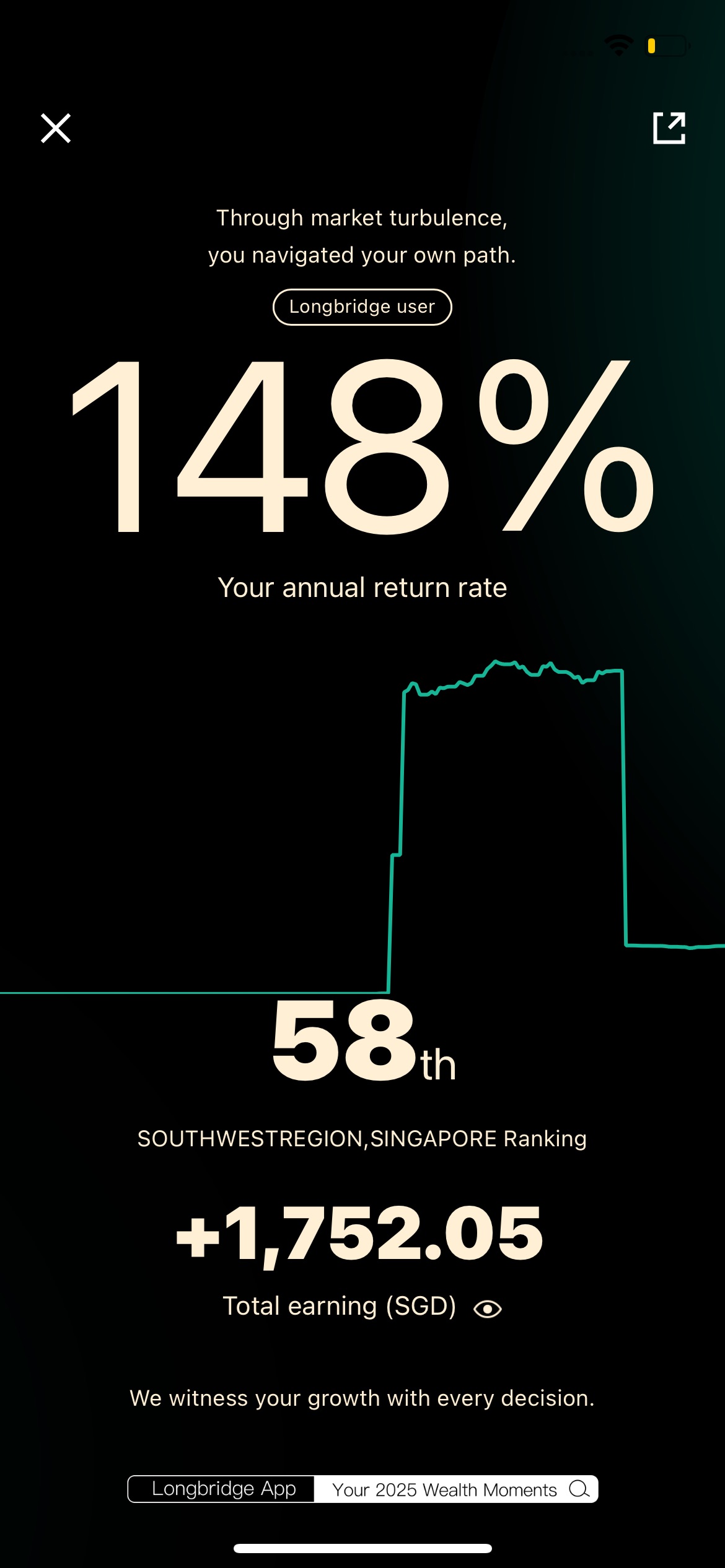The height and width of the screenshot is (1568, 725).
Task: Share this wealth moments page
Action: point(669,128)
